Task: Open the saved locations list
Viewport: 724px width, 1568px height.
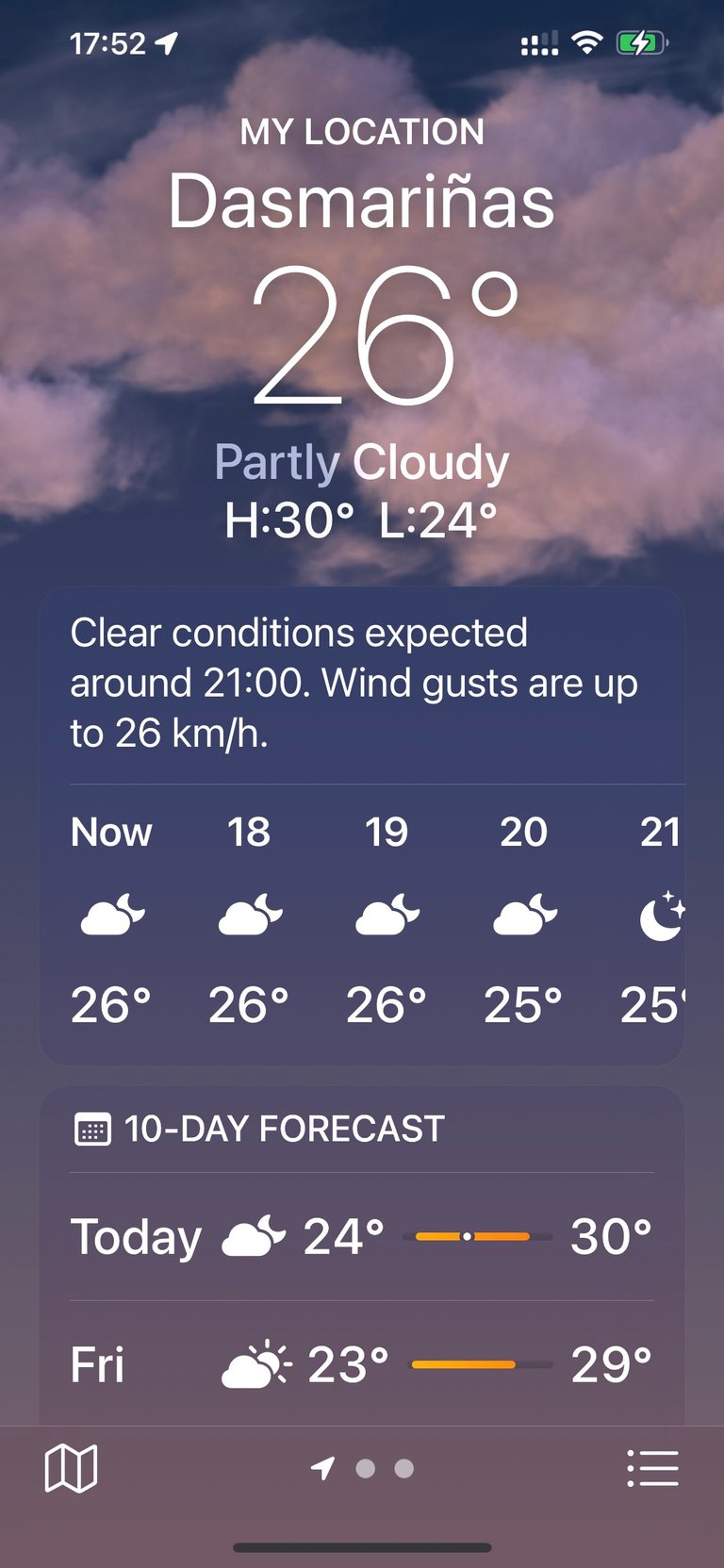Action: tap(652, 1468)
